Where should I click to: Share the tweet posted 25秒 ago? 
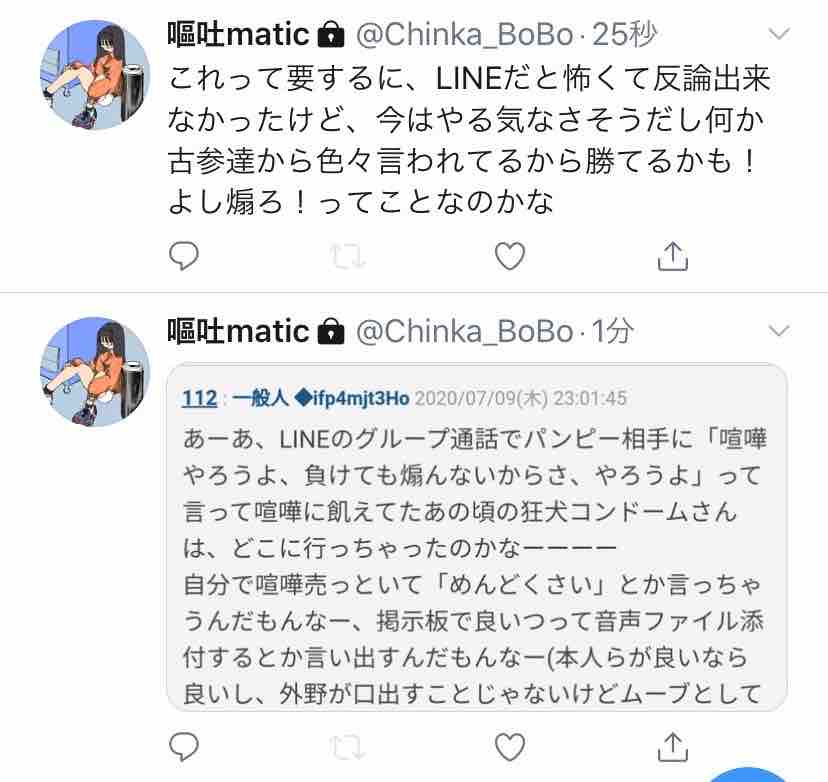point(673,257)
